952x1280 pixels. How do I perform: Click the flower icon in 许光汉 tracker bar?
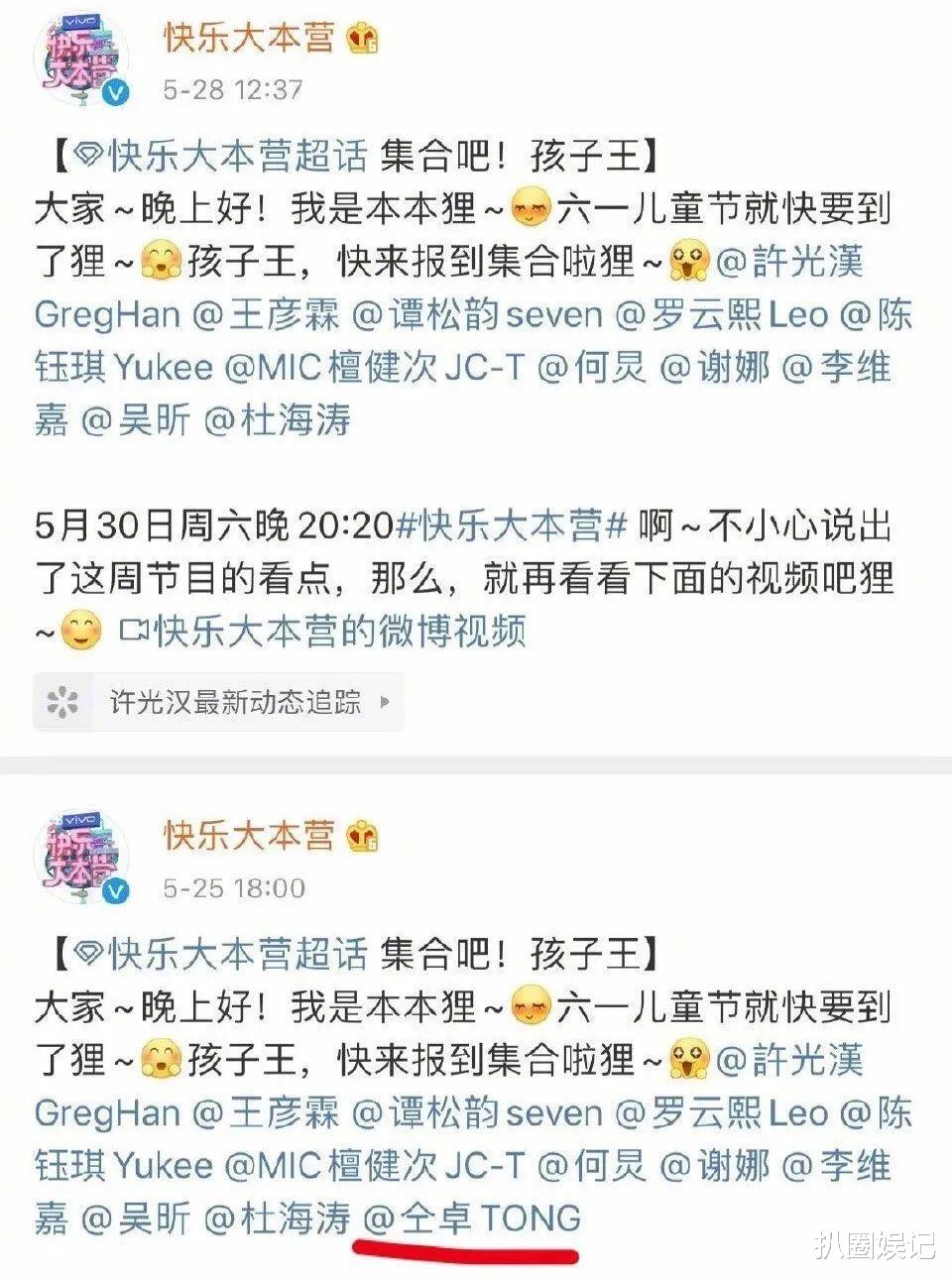click(x=63, y=700)
